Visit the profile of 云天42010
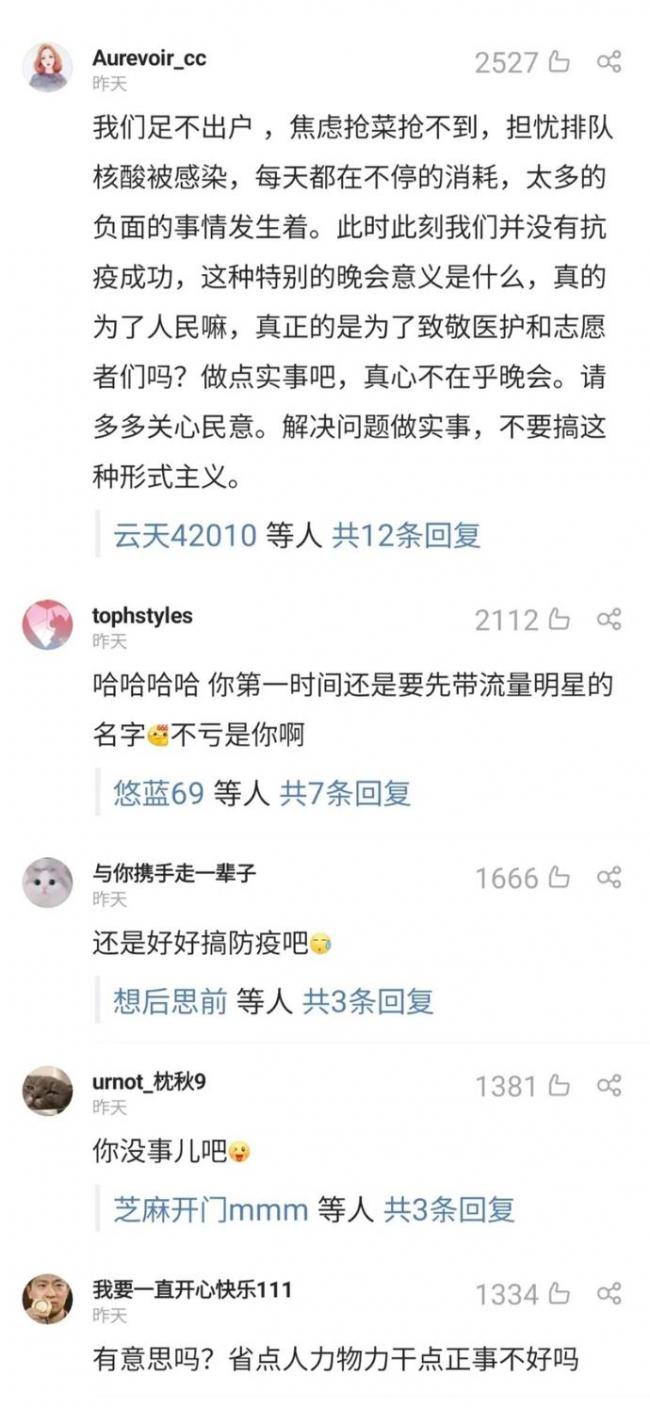 pyautogui.click(x=185, y=536)
